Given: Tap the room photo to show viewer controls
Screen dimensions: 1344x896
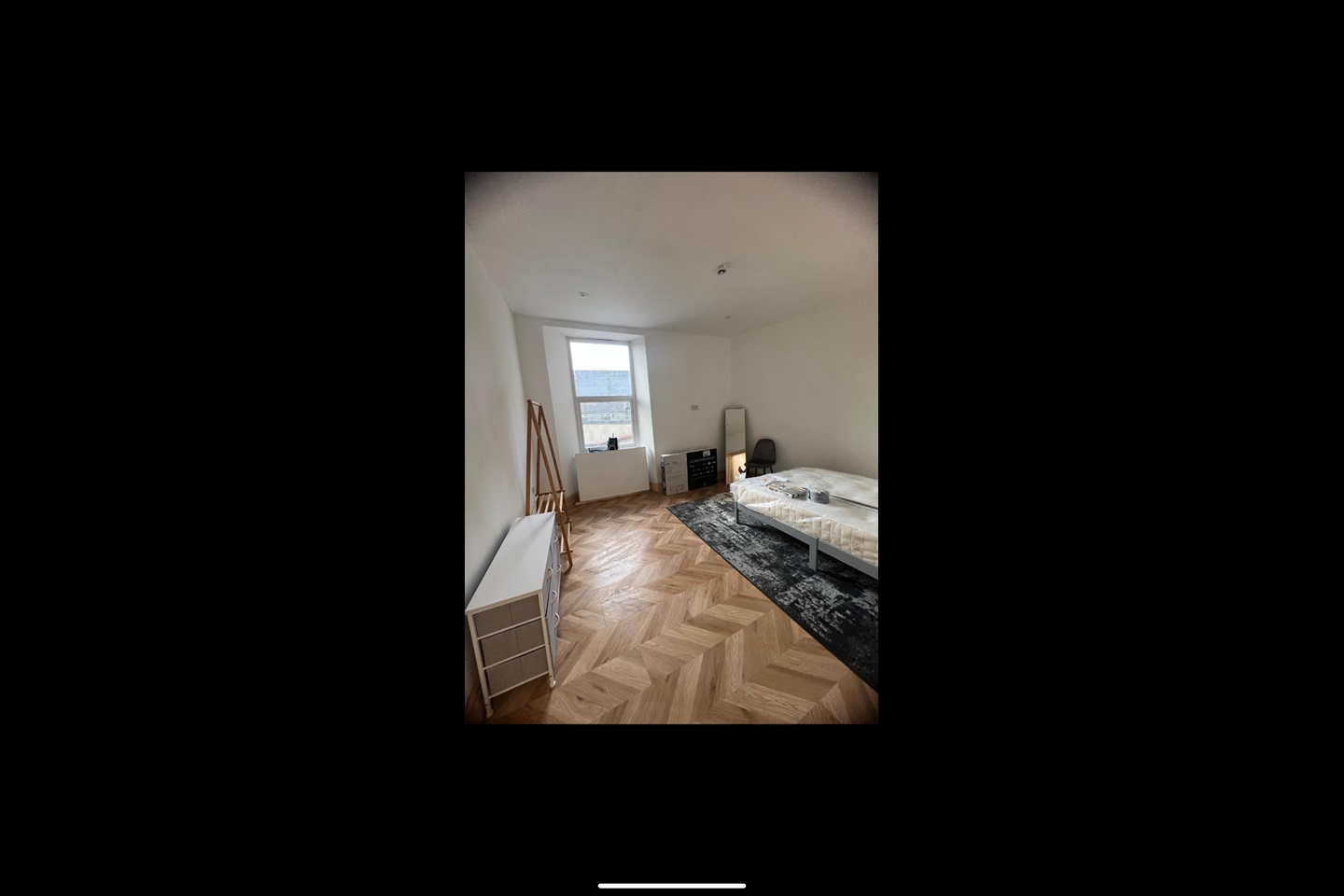Looking at the screenshot, I should [671, 447].
